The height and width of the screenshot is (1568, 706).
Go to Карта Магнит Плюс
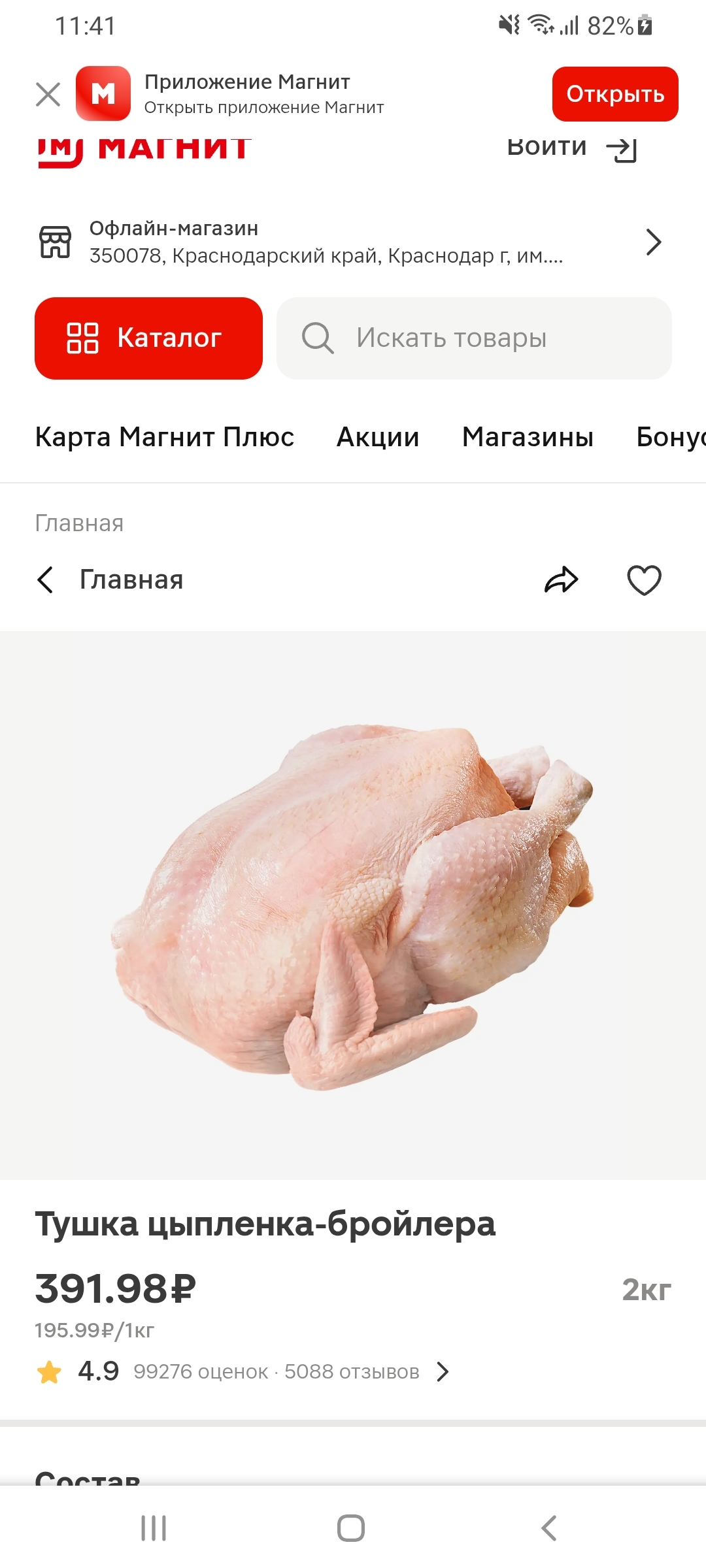coord(165,437)
